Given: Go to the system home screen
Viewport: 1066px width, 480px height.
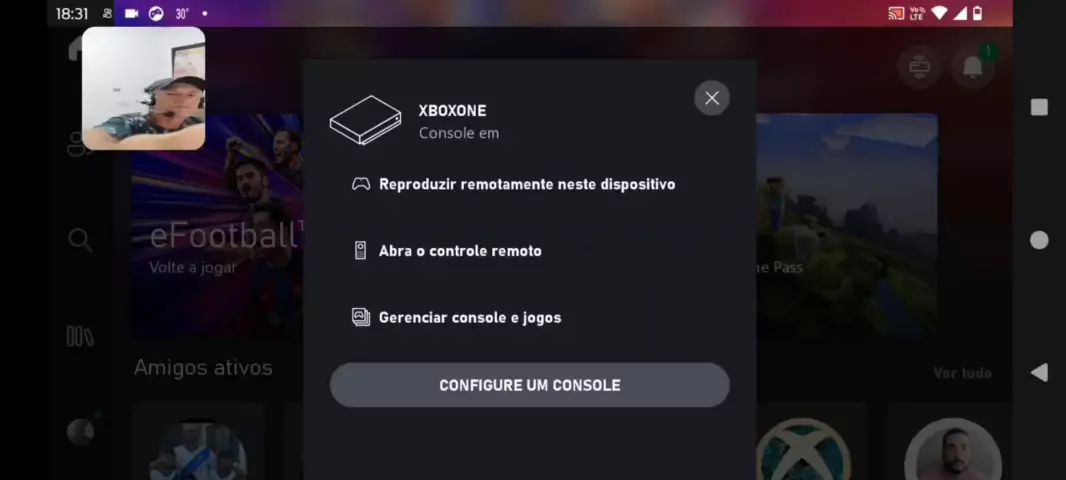Looking at the screenshot, I should 1039,240.
